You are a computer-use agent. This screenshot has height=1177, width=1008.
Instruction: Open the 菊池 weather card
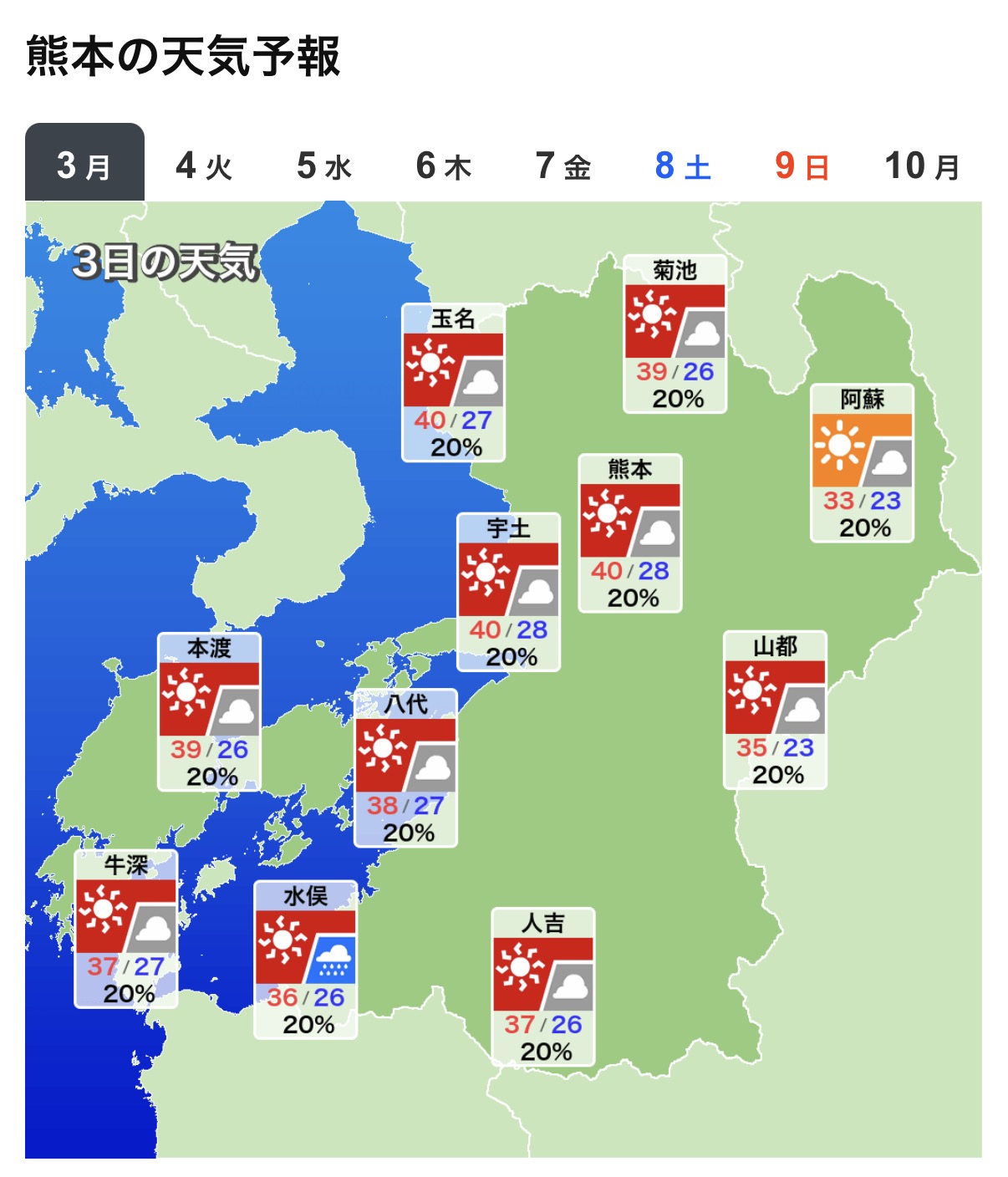click(675, 334)
